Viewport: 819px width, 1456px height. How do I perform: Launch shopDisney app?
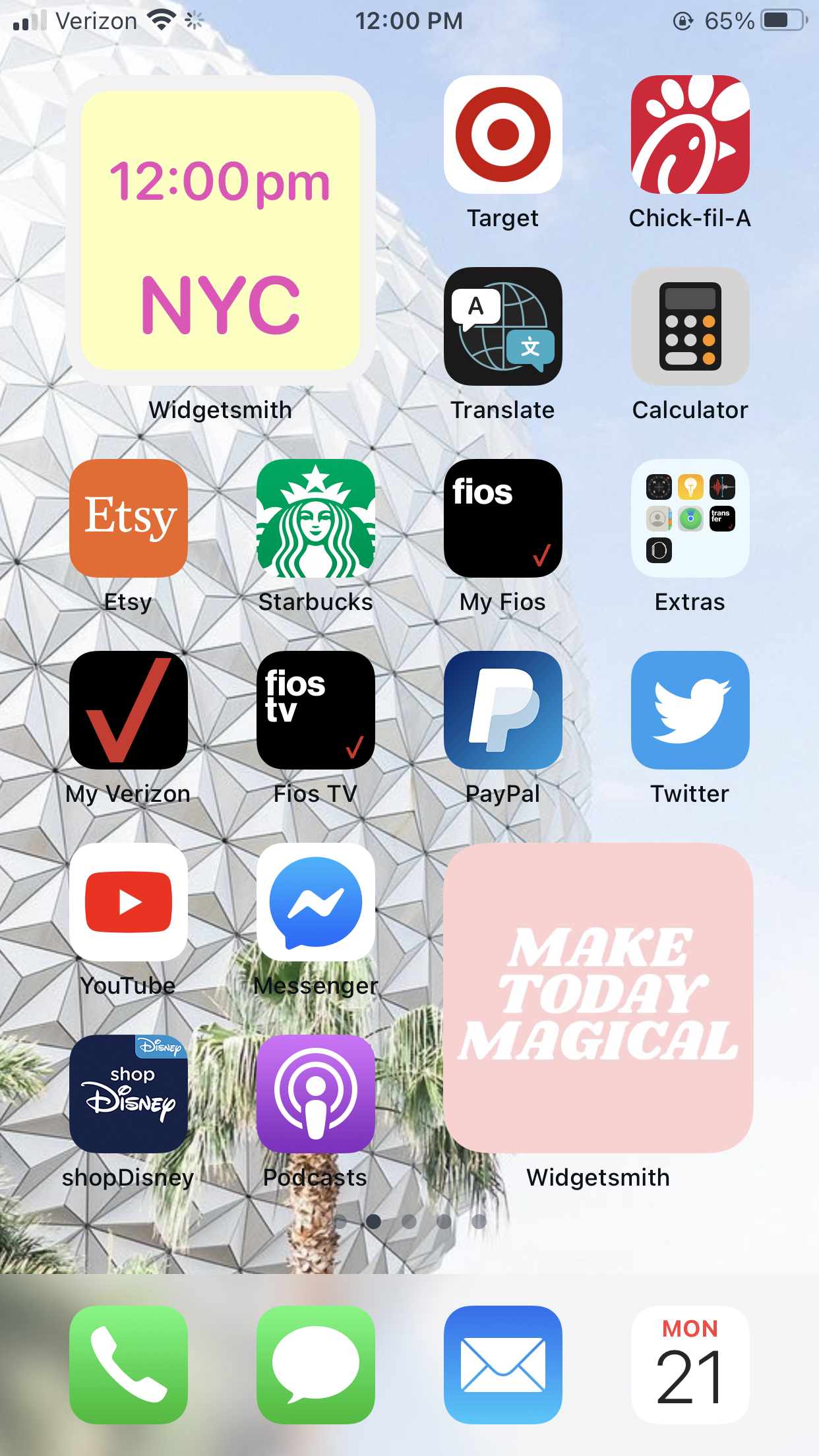click(129, 1094)
